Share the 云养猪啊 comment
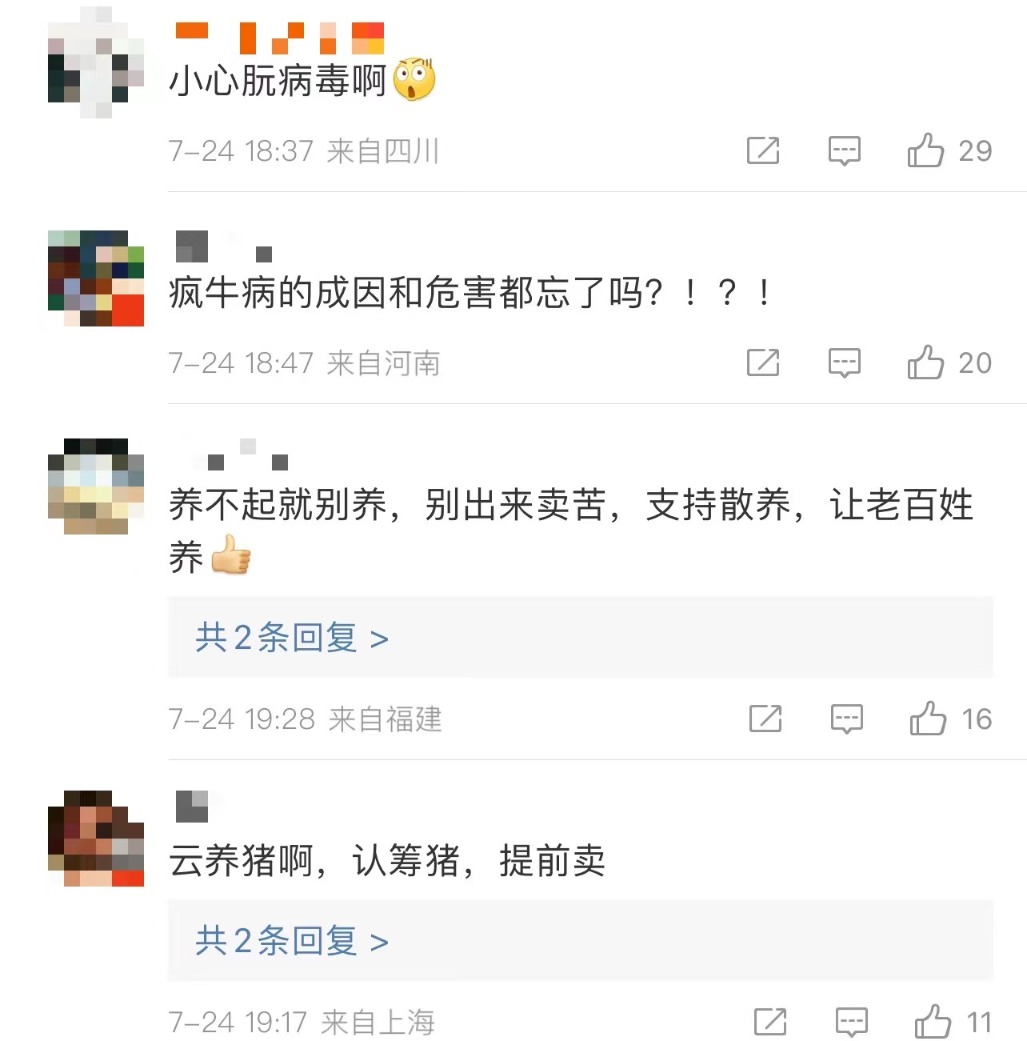The height and width of the screenshot is (1041, 1027). coord(769,1021)
